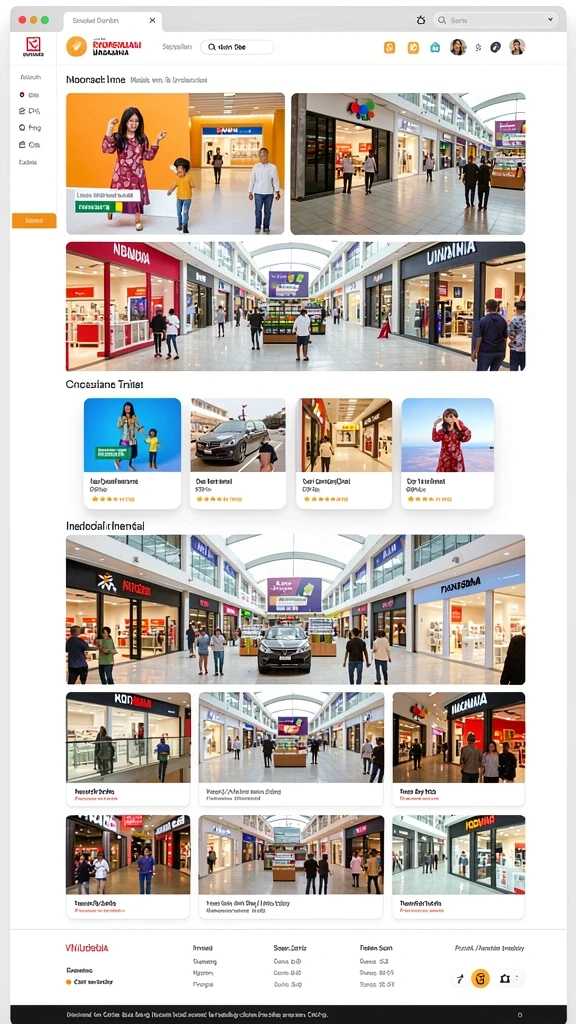Open the rated card with woman on blue background
Image resolution: width=576 pixels, height=1024 pixels.
(133, 453)
